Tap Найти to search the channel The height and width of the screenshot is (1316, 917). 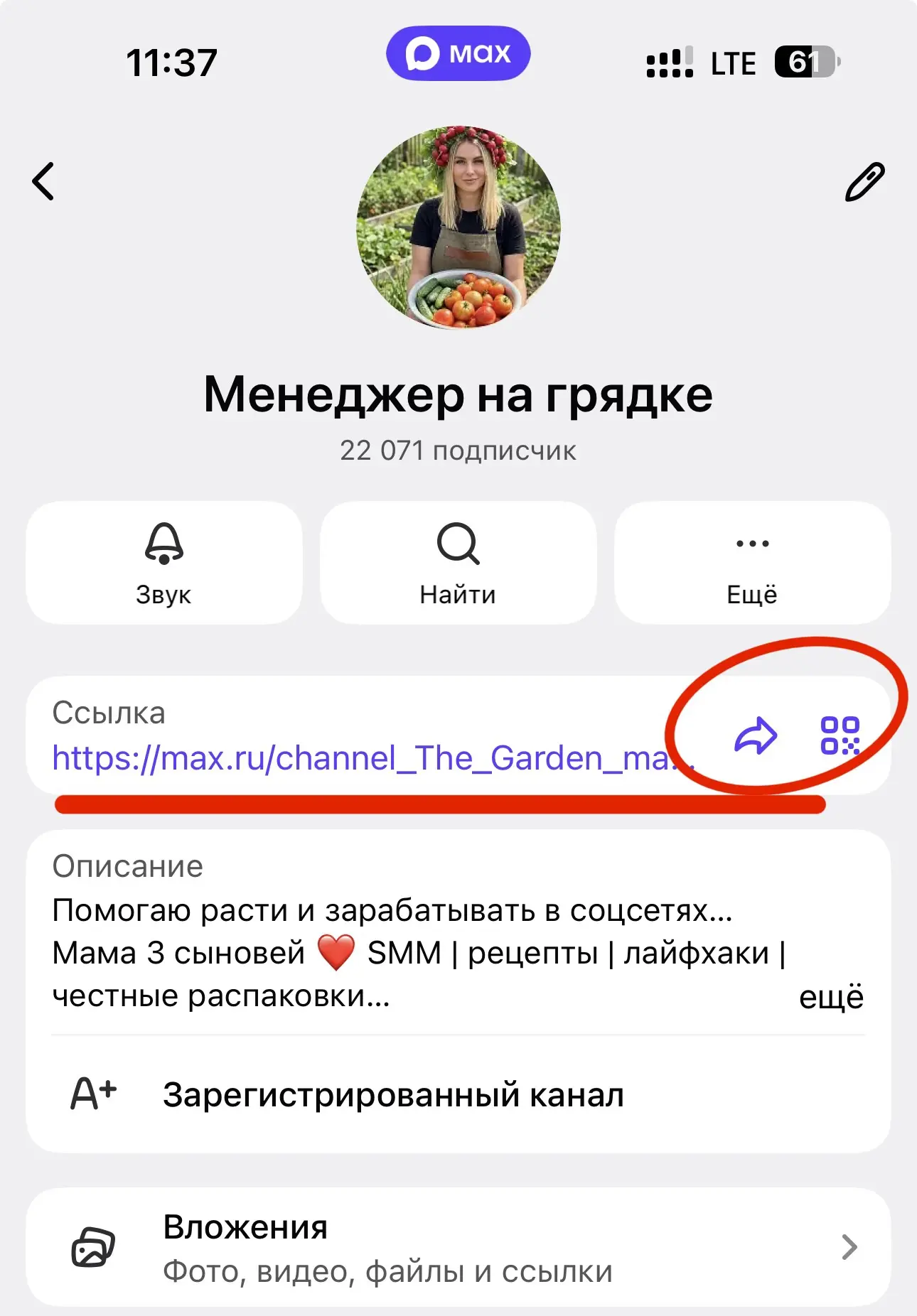[x=458, y=563]
